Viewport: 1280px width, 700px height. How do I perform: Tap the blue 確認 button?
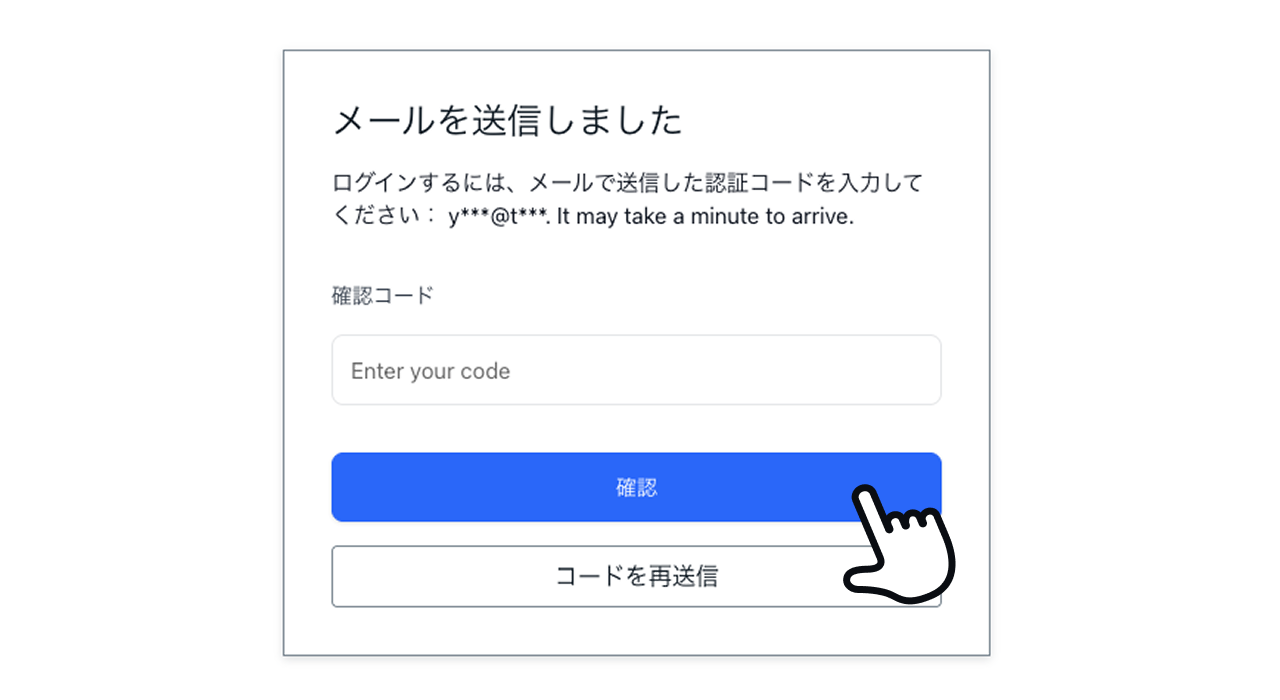(636, 487)
